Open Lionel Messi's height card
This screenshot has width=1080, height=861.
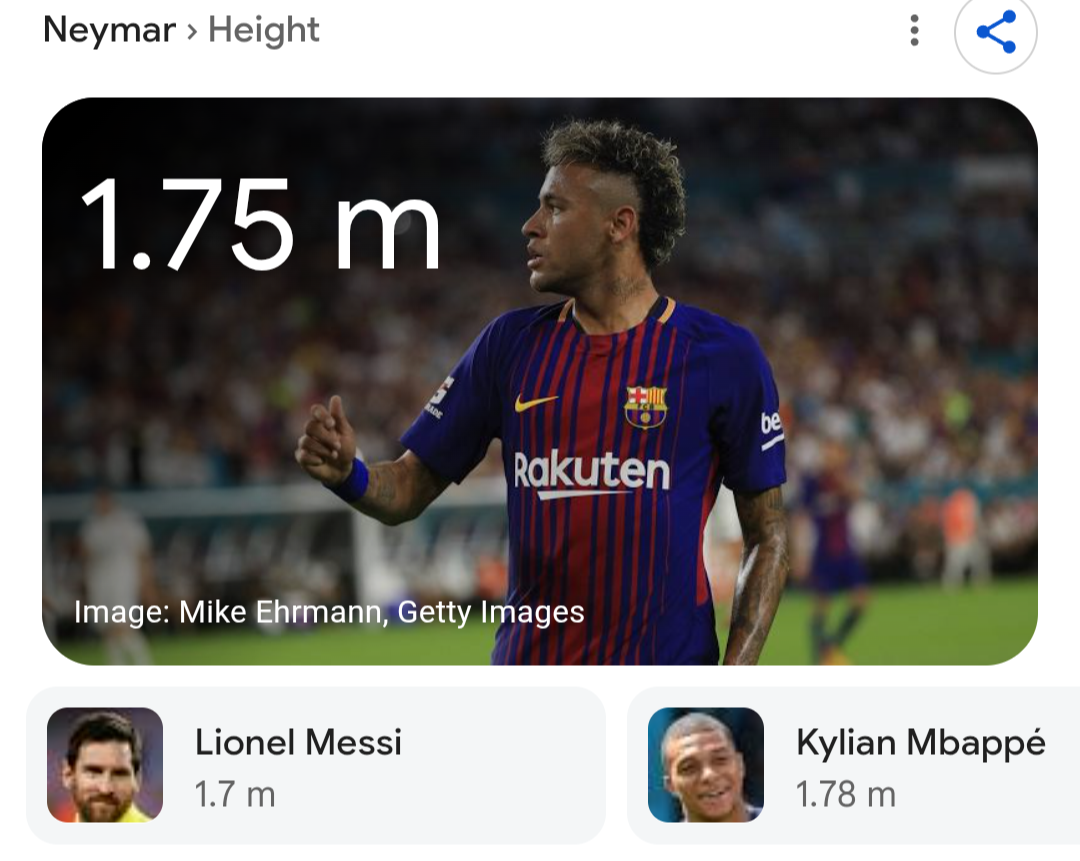pos(316,765)
